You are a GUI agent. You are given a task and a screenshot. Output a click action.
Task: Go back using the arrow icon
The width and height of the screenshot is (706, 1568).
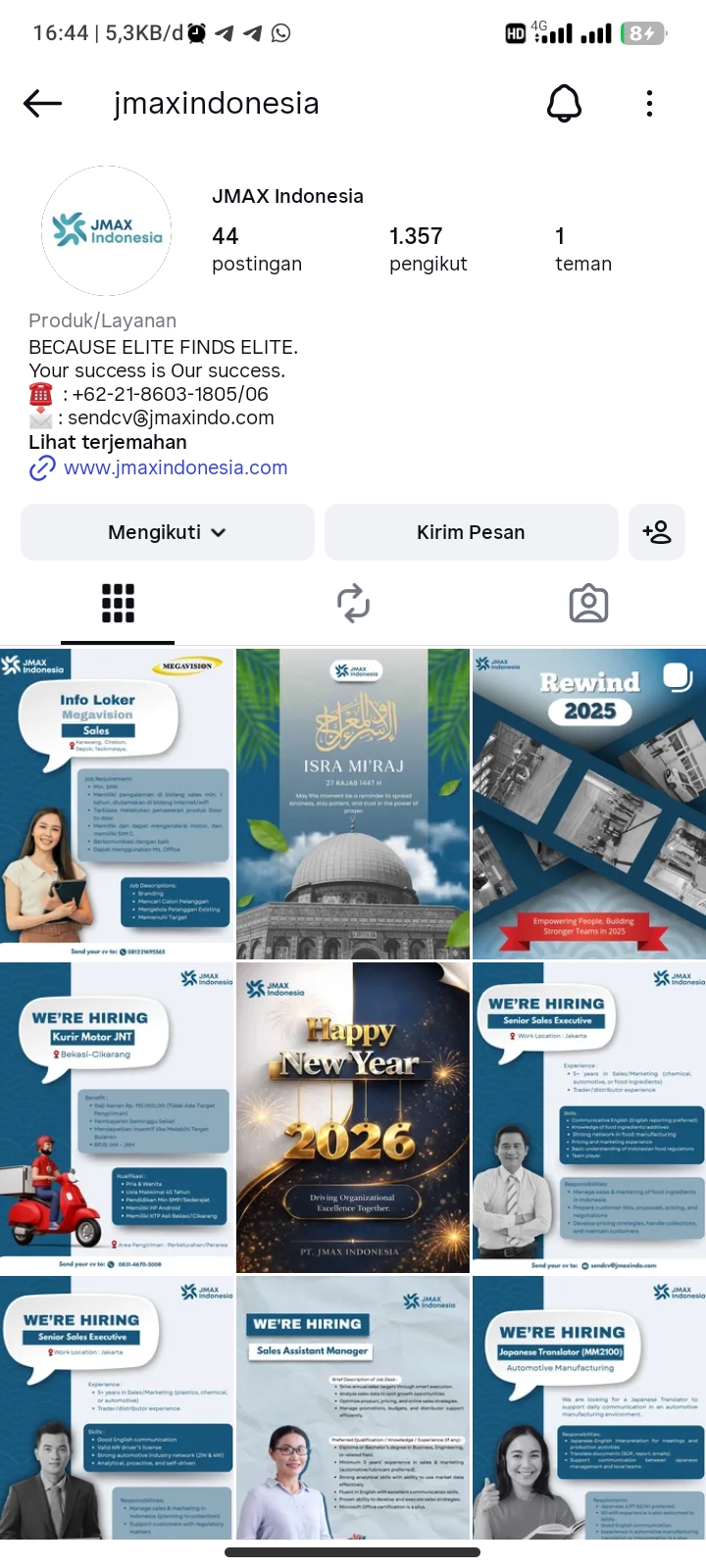[x=42, y=103]
